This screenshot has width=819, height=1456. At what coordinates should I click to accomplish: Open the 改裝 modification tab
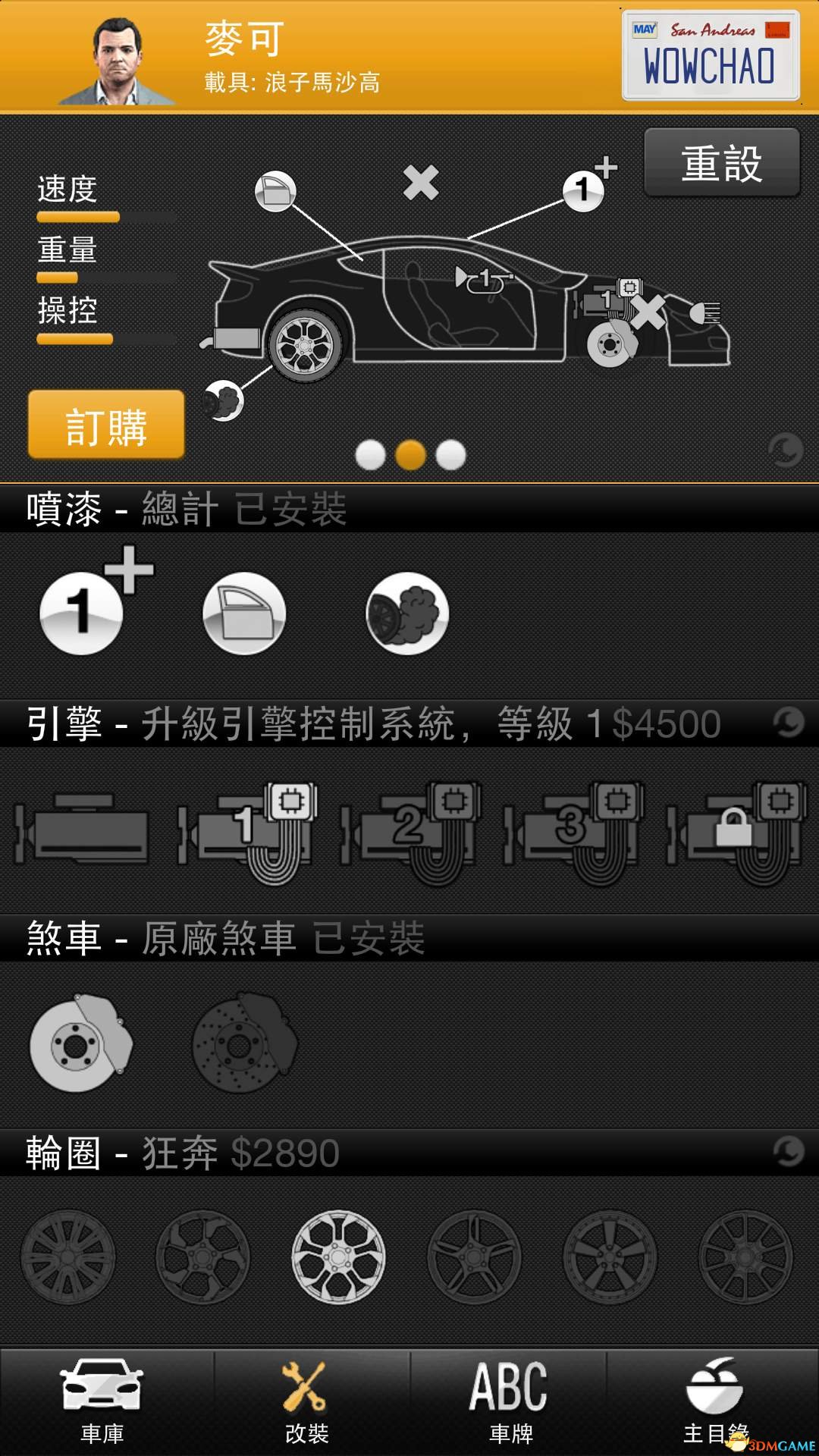tap(306, 1401)
